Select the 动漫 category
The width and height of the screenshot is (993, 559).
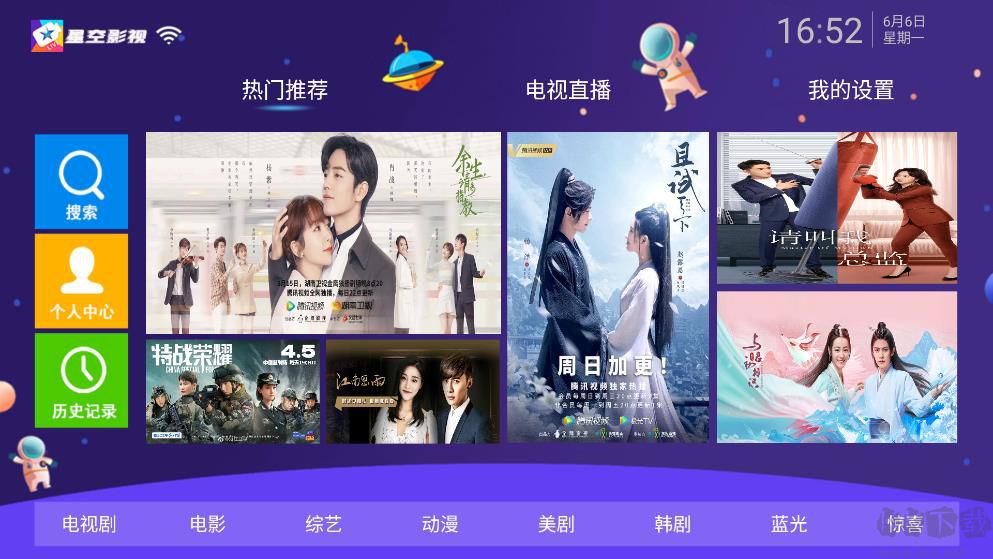440,524
